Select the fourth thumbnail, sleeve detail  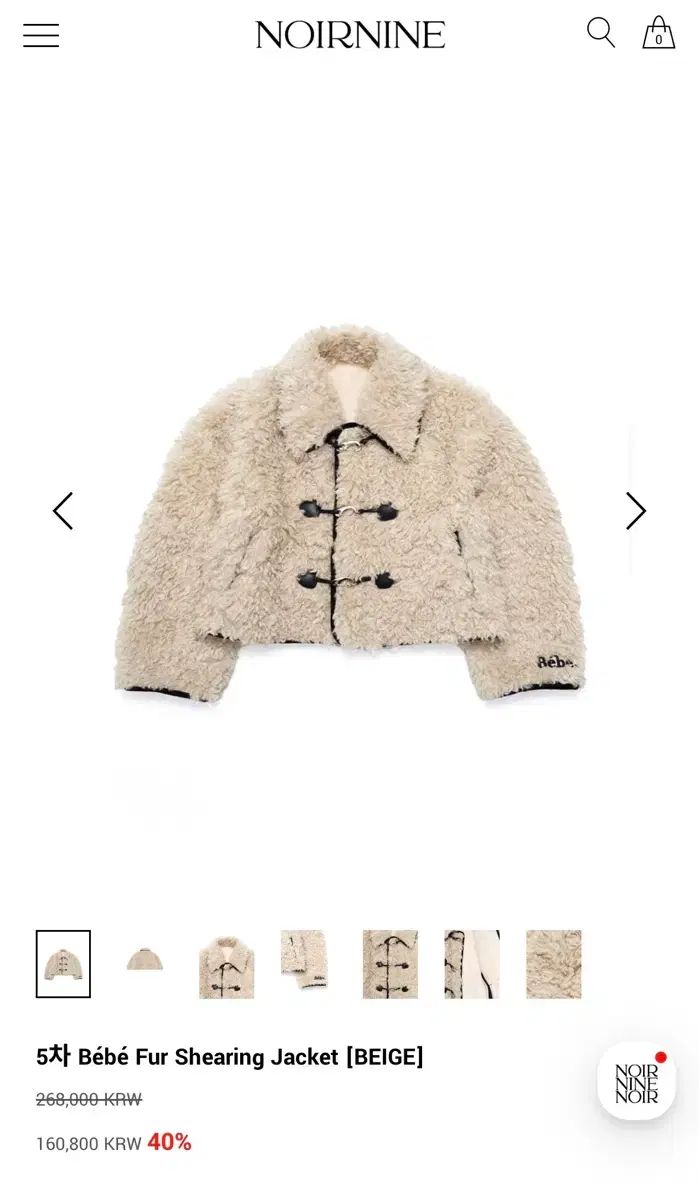pos(308,964)
